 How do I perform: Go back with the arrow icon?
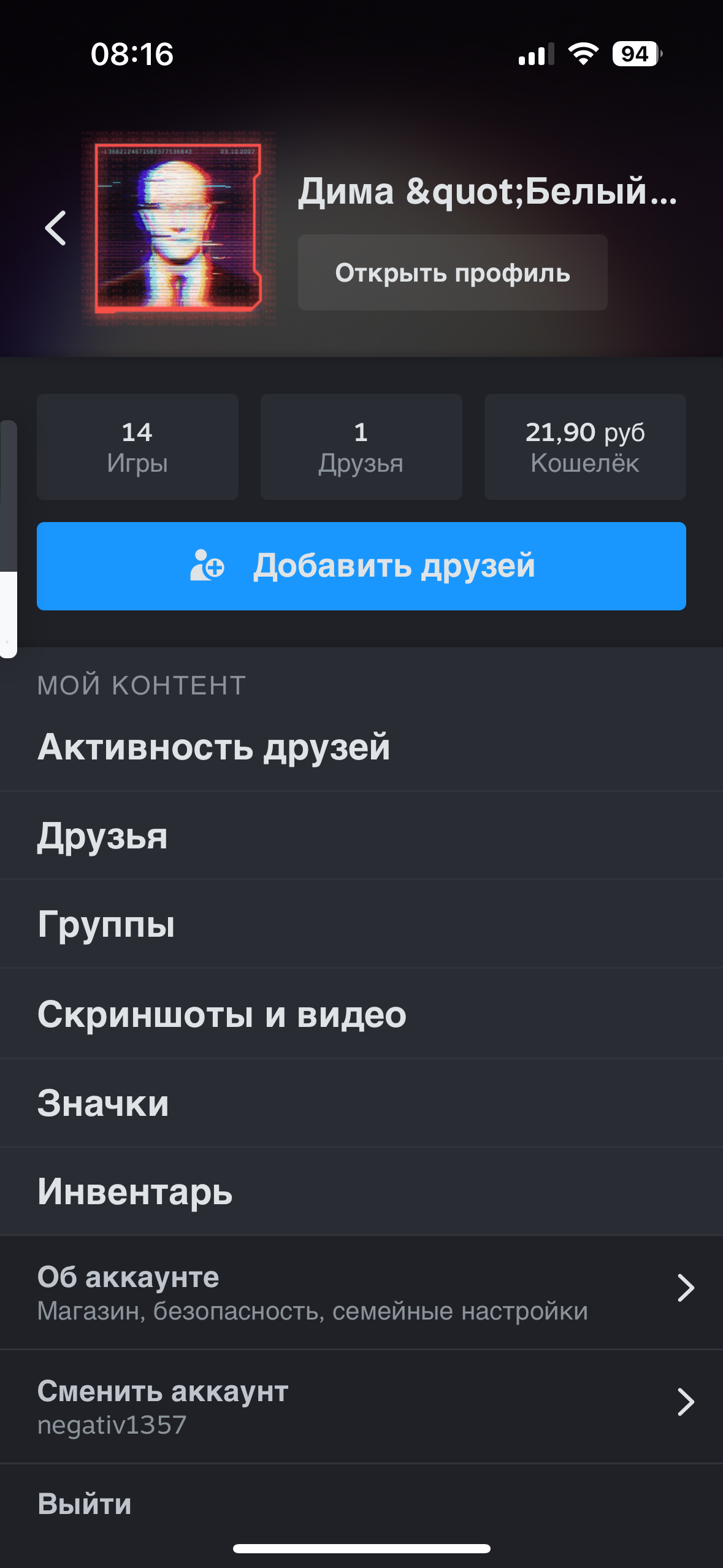click(x=56, y=228)
